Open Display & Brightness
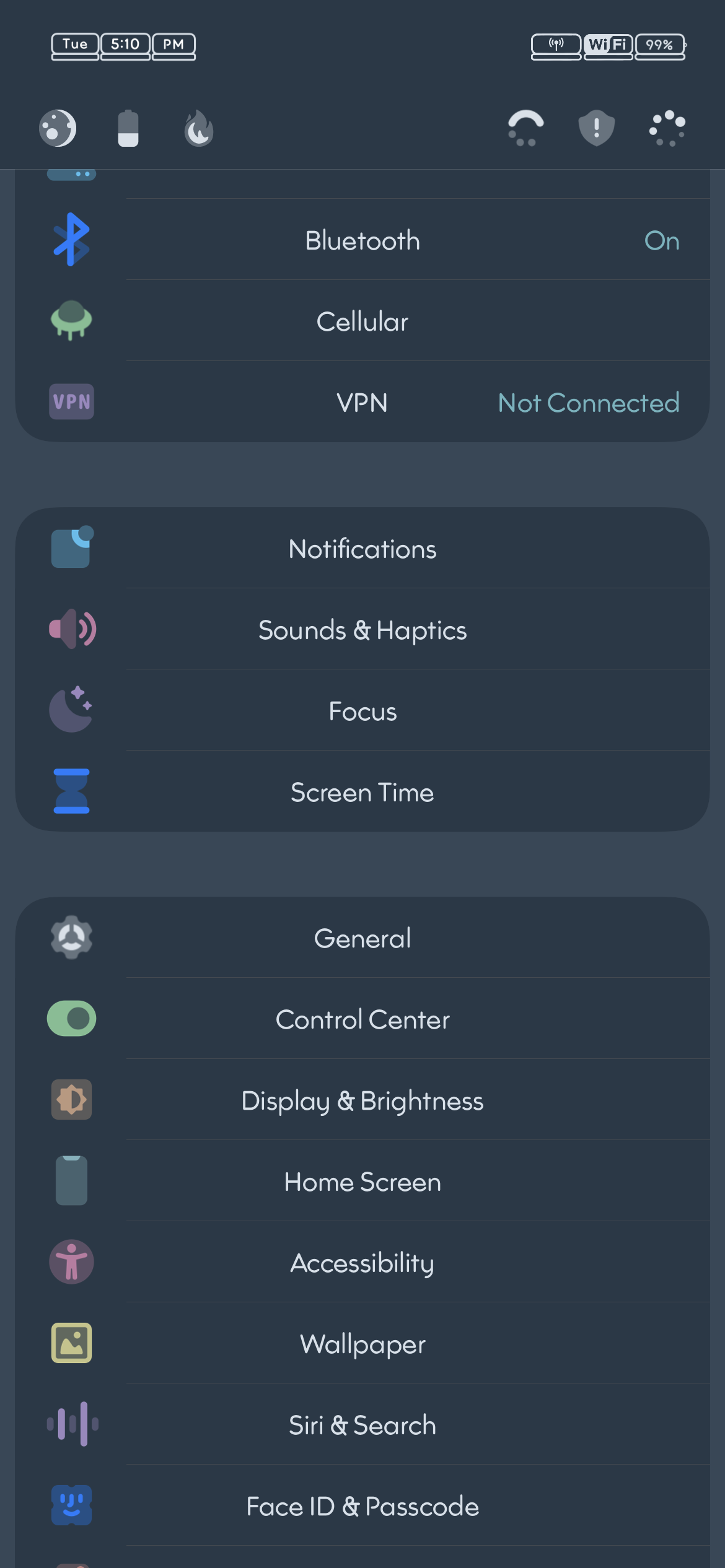The width and height of the screenshot is (725, 1568). point(362,1100)
